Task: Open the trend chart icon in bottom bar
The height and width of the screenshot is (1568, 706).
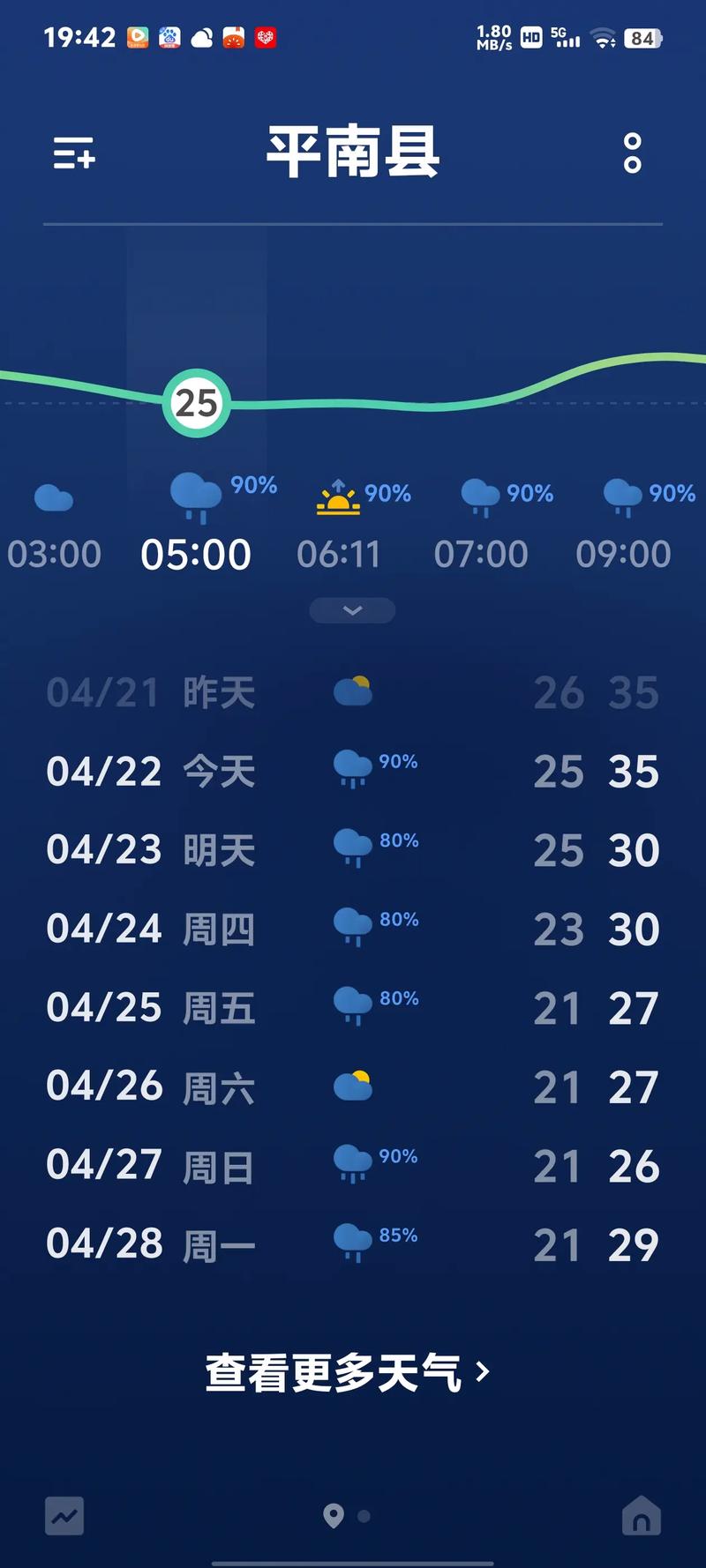Action: tap(64, 1515)
